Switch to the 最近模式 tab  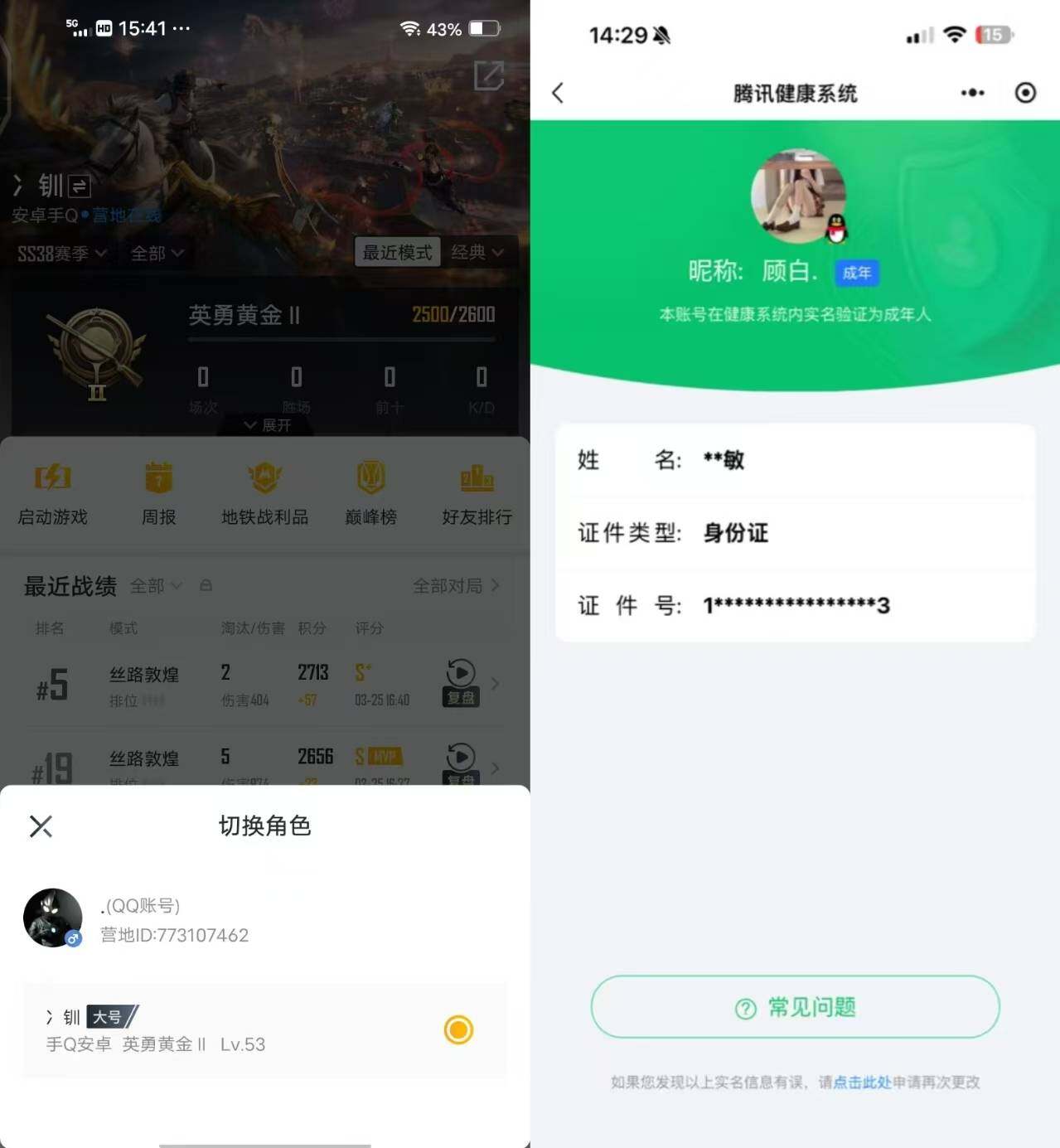(397, 253)
